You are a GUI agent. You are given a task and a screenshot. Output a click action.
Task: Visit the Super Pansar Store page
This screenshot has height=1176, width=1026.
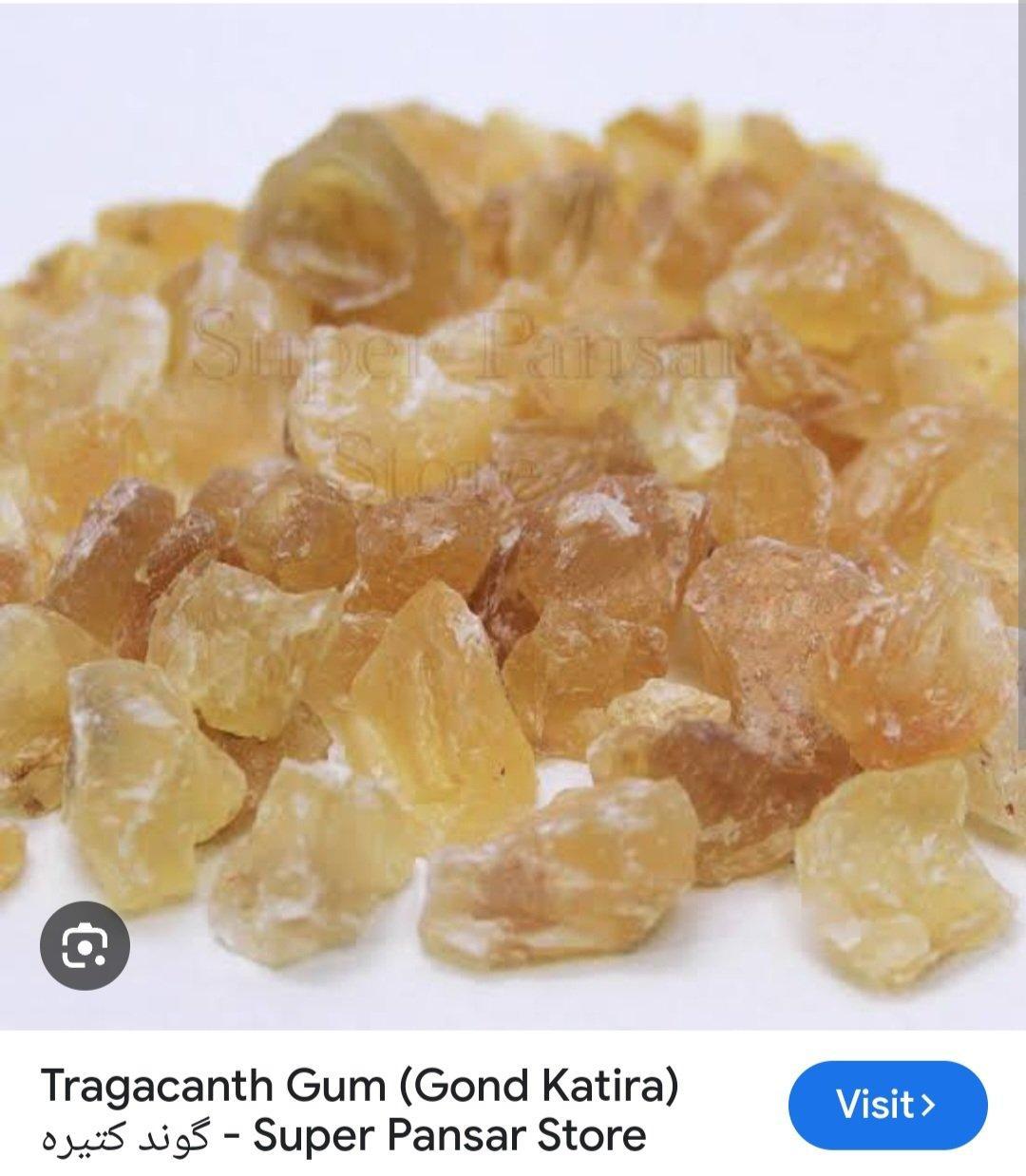coord(887,1105)
